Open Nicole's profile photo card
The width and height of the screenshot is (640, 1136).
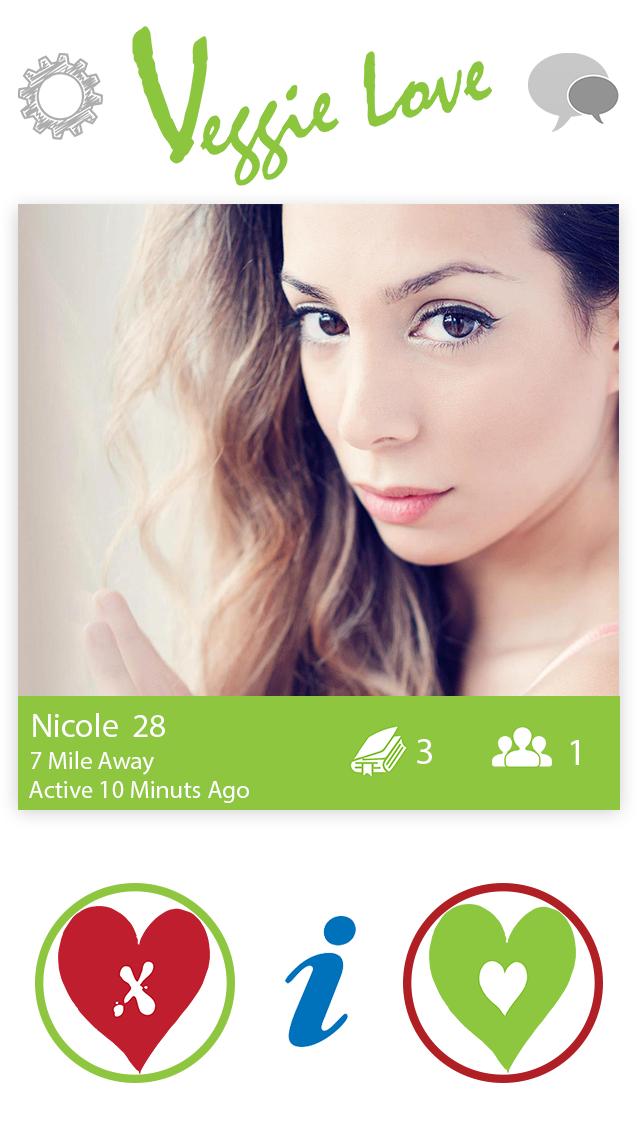318,450
